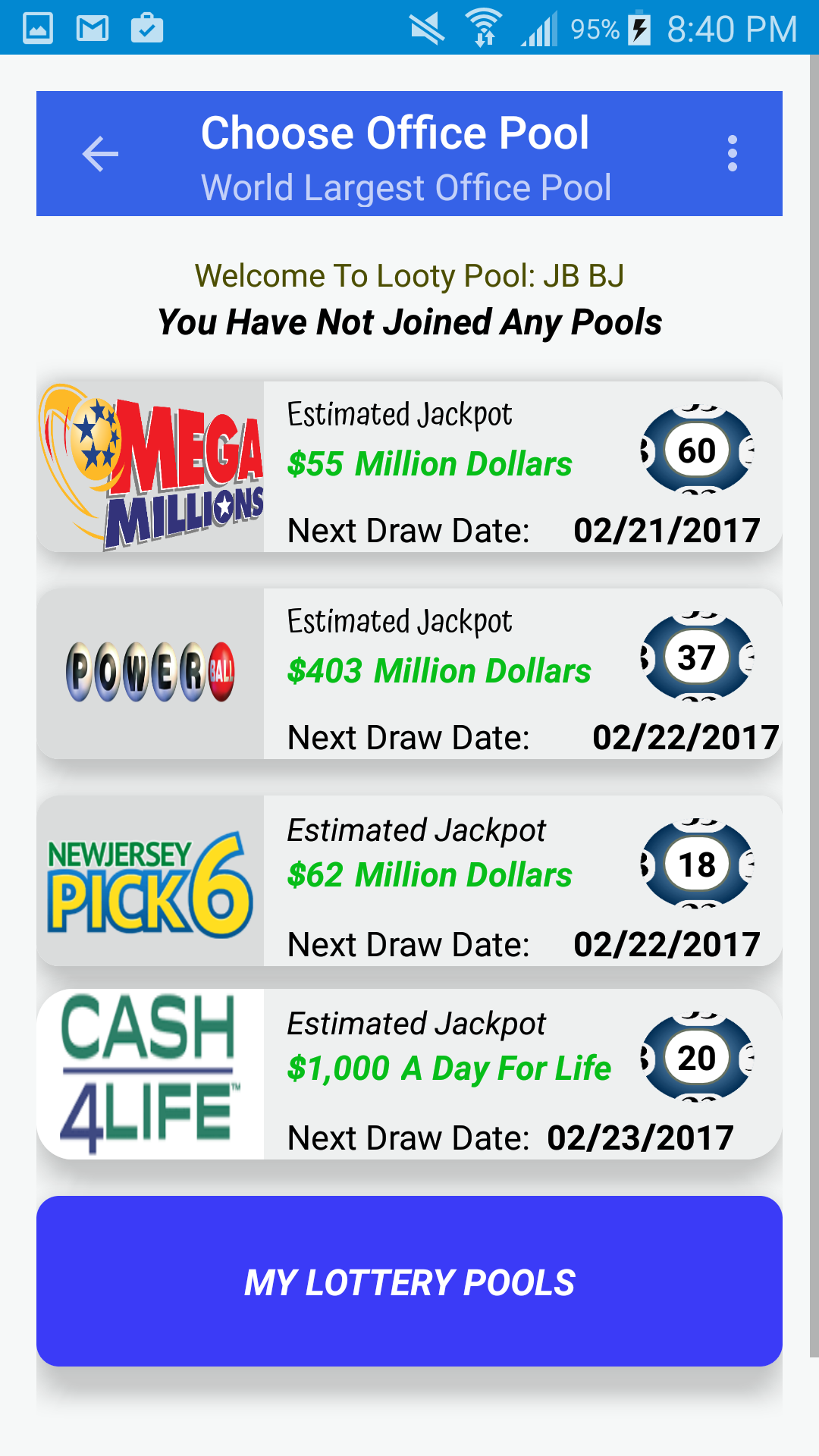Open the Cash 4 Life pool card
The image size is (819, 1456).
click(409, 1074)
